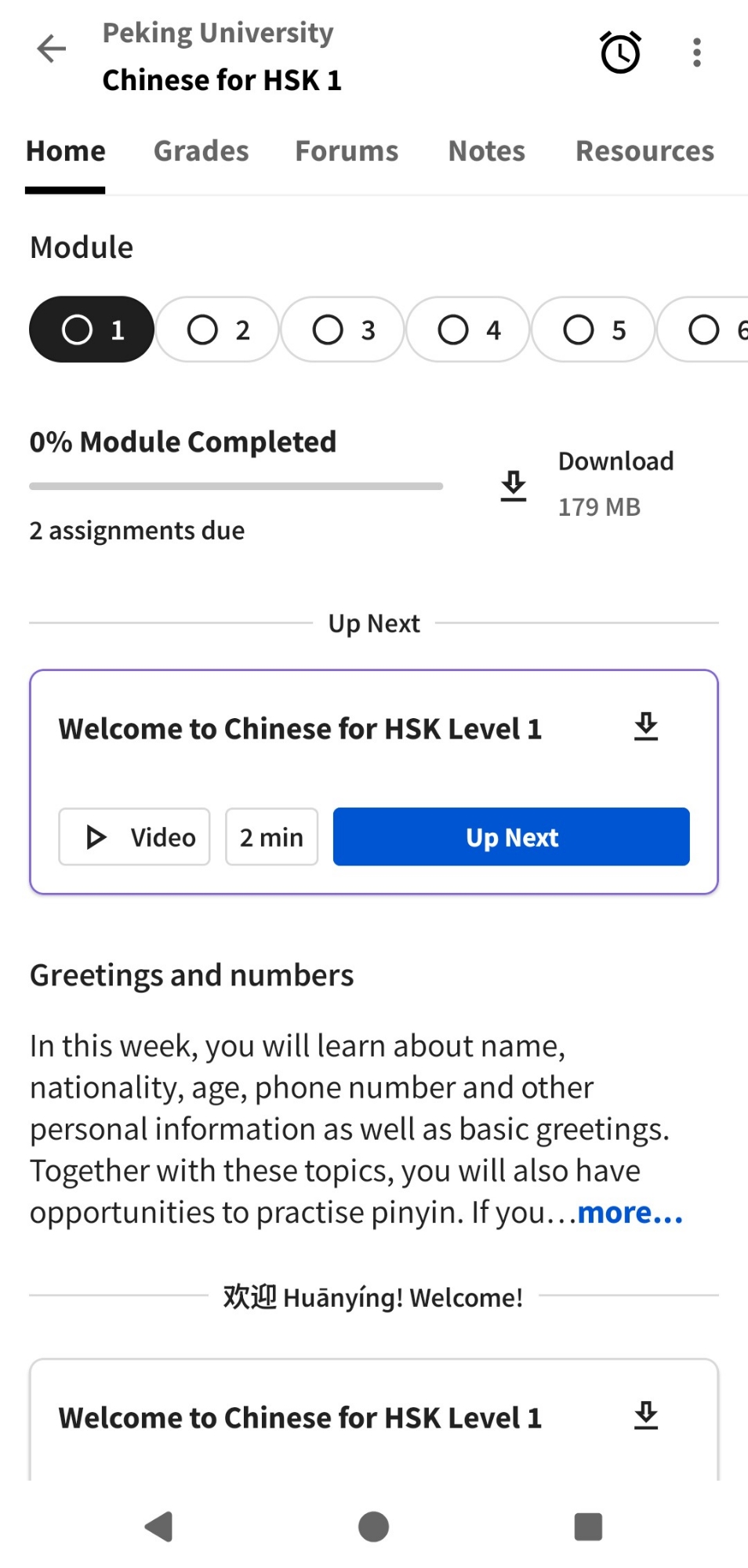The width and height of the screenshot is (748, 1568).
Task: Select module 3 chip
Action: (x=343, y=330)
